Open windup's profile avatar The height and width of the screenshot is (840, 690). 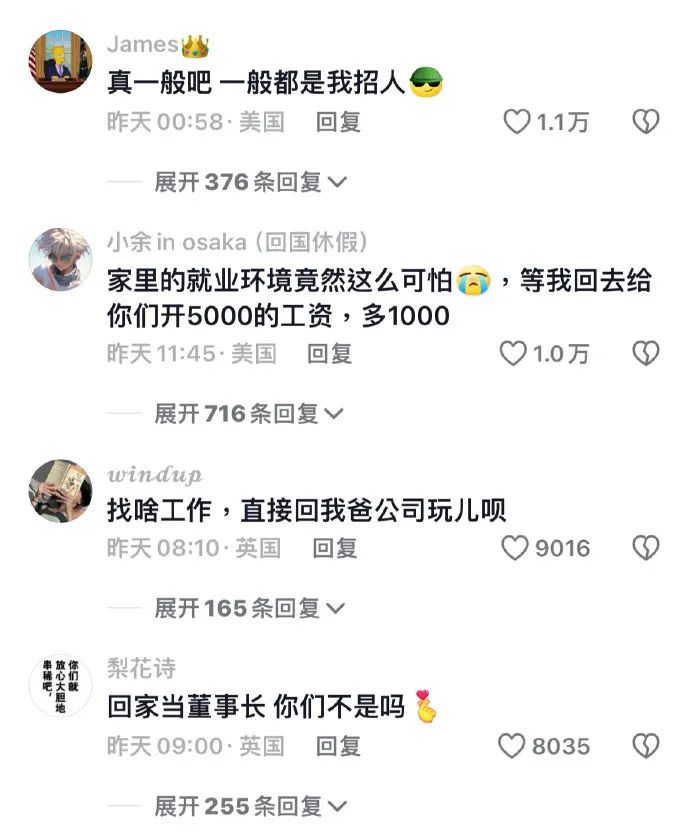coord(60,490)
